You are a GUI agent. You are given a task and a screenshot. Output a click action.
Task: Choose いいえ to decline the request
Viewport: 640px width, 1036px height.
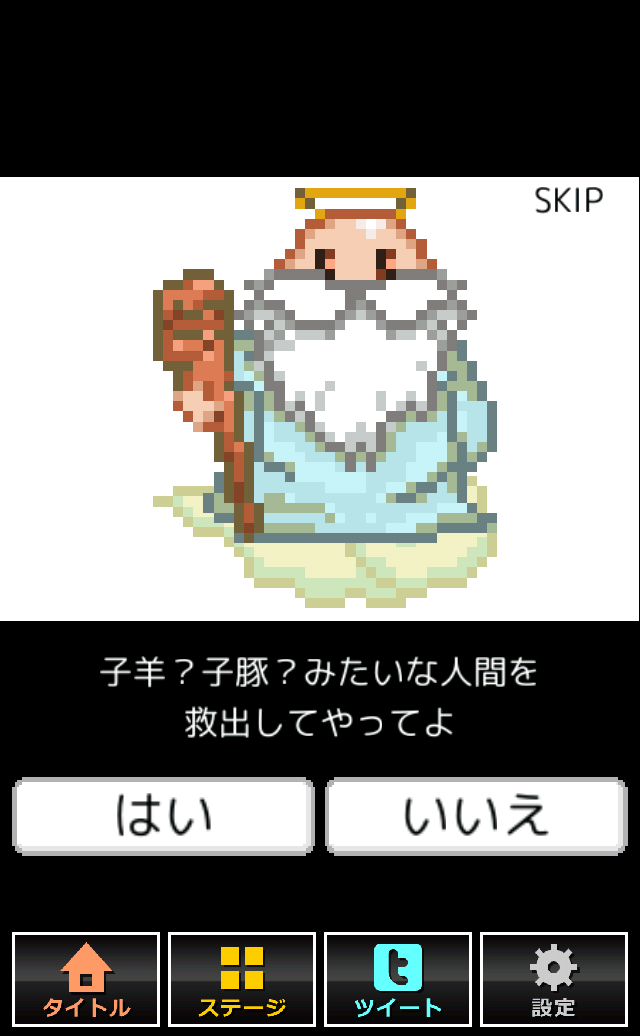point(476,816)
